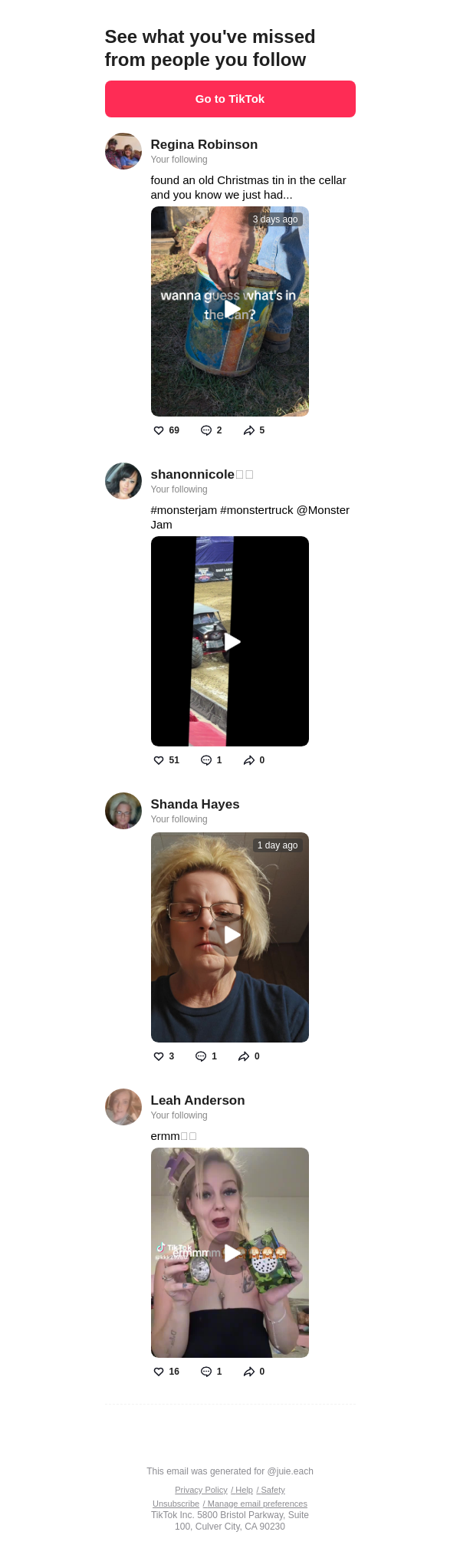Open Shanda Hayes's profile picture
The height and width of the screenshot is (1568, 460).
(123, 811)
